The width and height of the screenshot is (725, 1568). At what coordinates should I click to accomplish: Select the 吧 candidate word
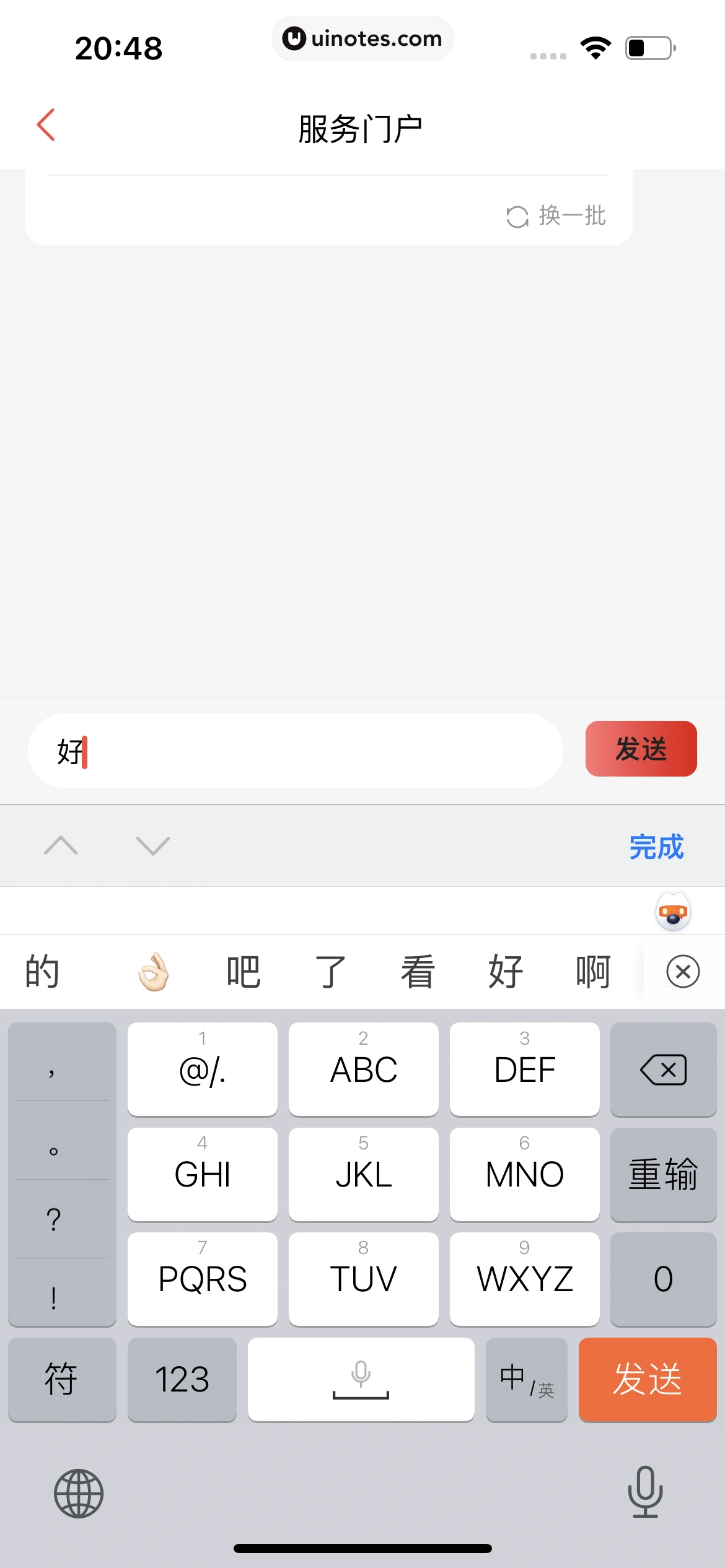[x=243, y=972]
